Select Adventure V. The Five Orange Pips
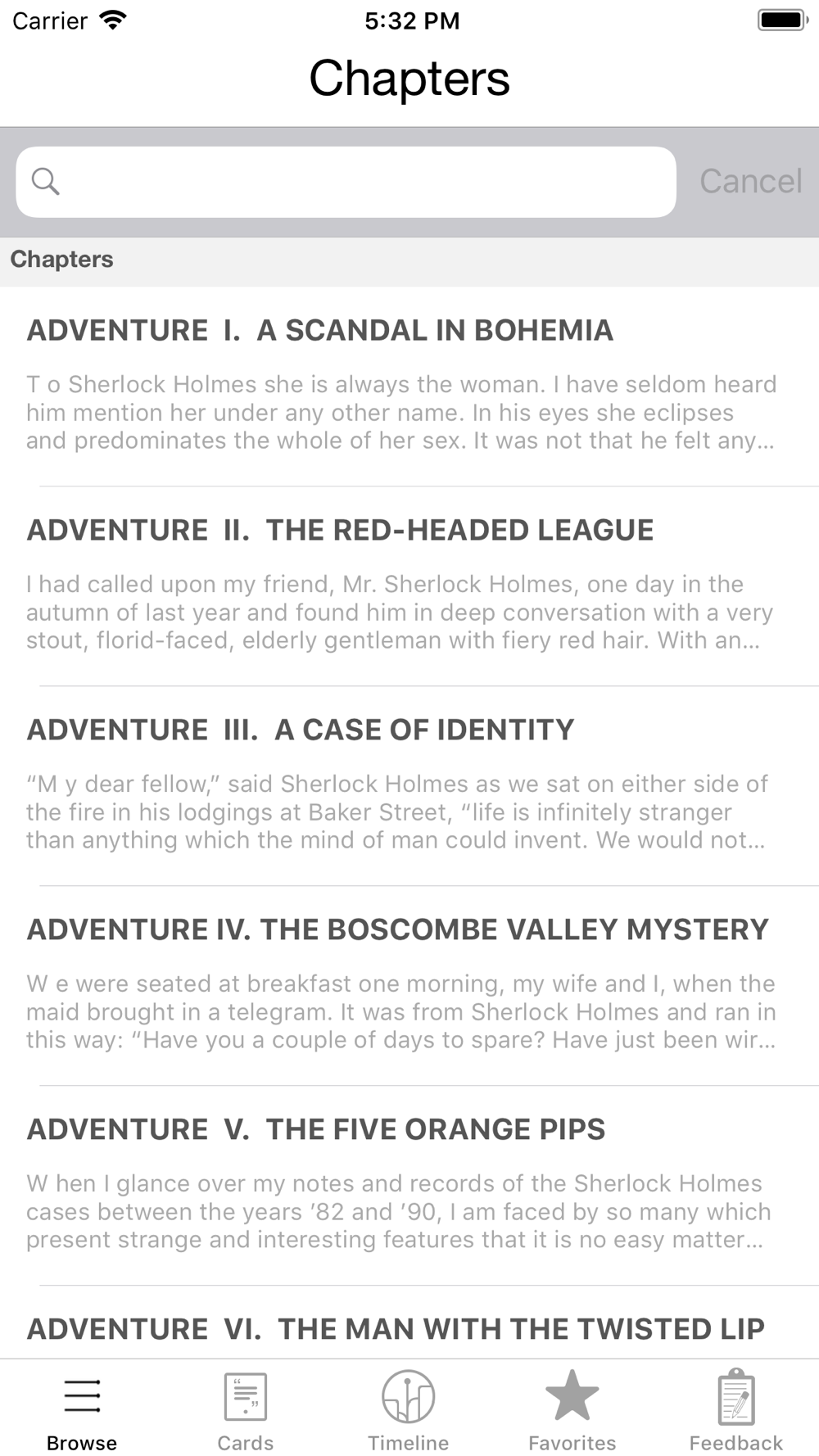Image resolution: width=819 pixels, height=1456 pixels. (409, 1184)
